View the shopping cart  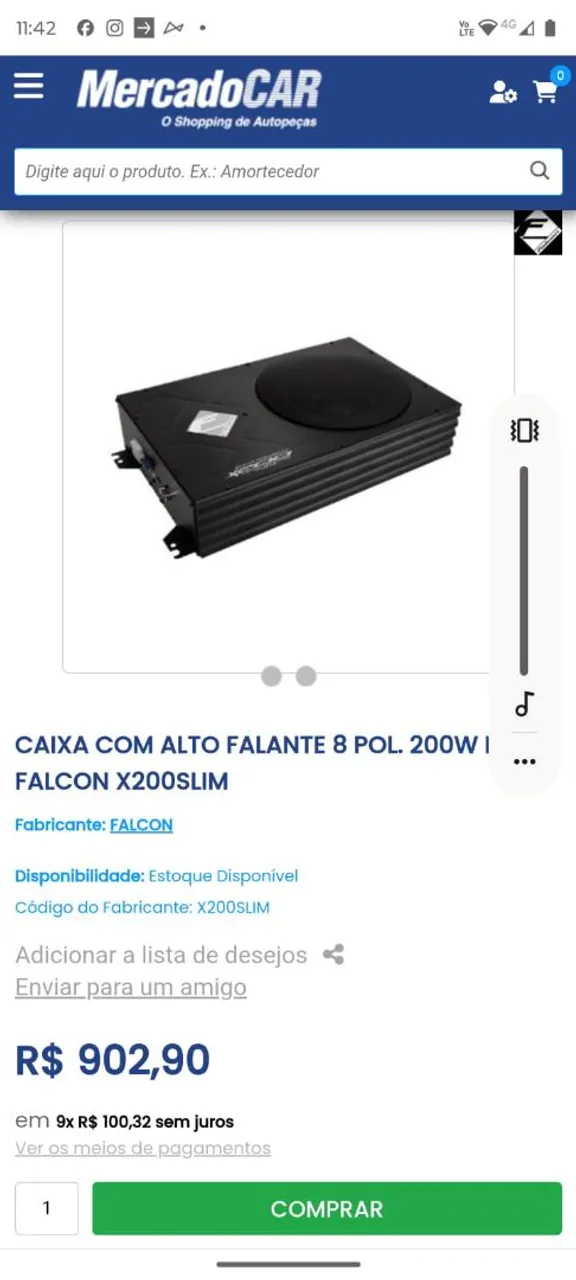[548, 88]
